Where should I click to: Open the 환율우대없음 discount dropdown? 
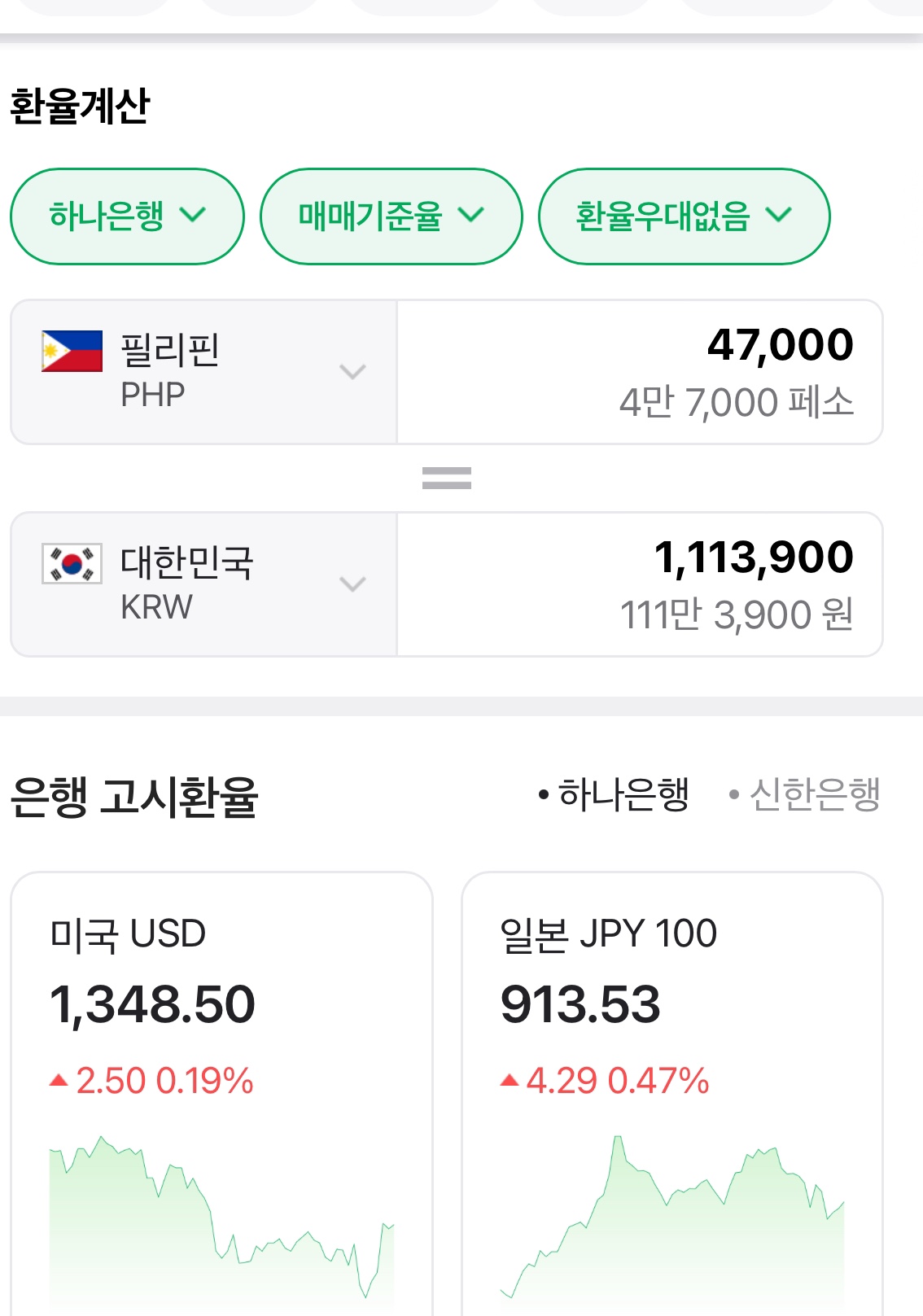[684, 216]
